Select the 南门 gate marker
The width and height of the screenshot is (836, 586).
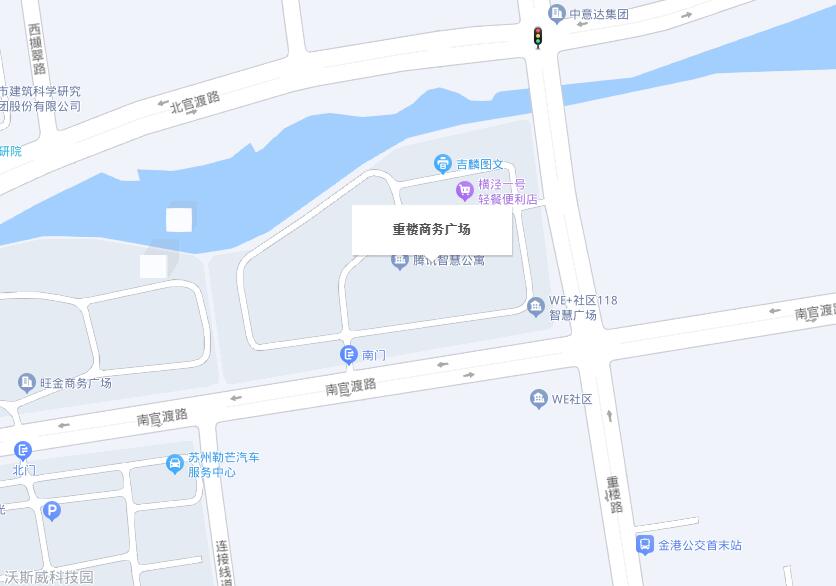coord(349,354)
